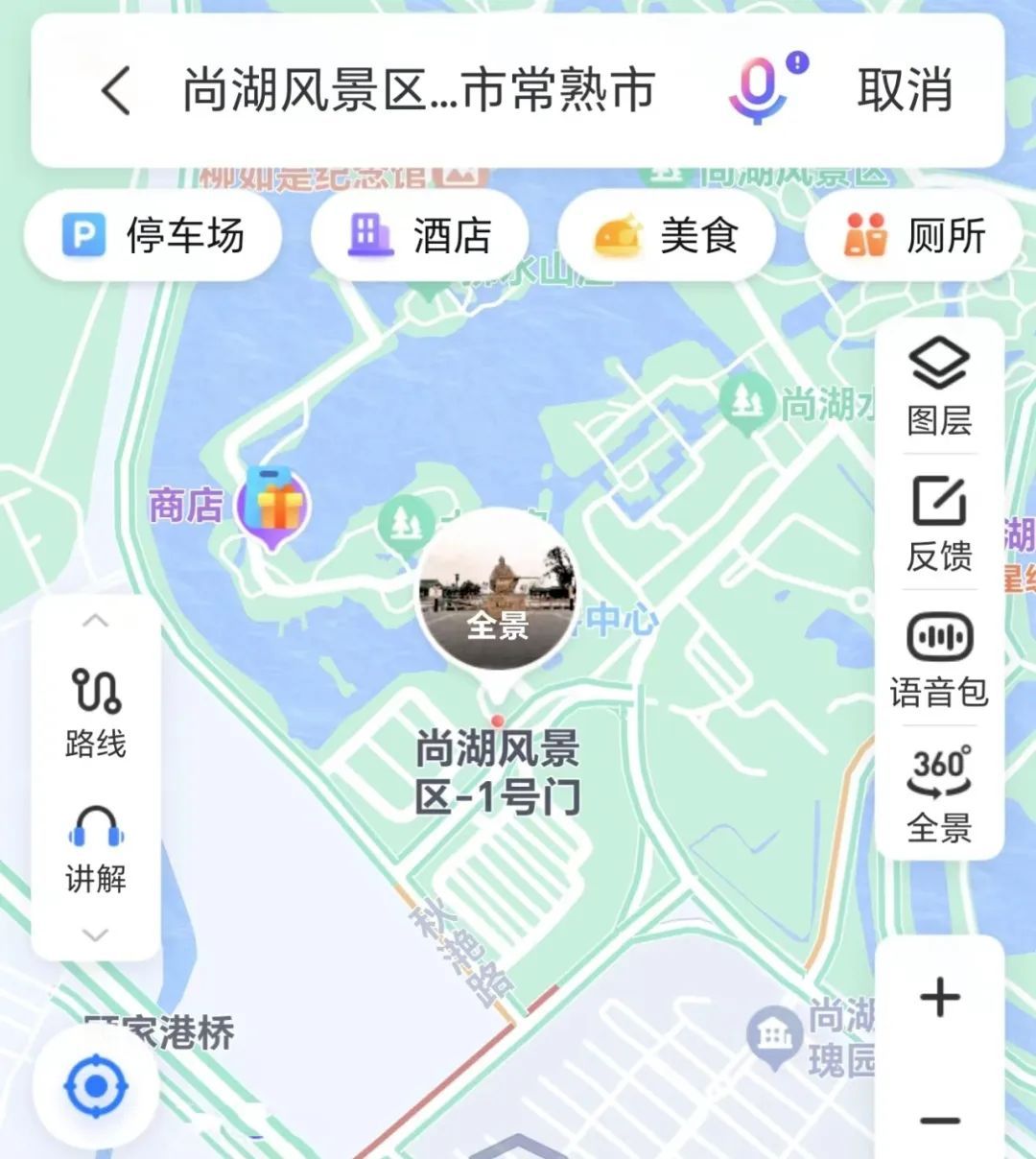Recenter the map on my location
Screen dimensions: 1036x1159
click(x=96, y=1087)
